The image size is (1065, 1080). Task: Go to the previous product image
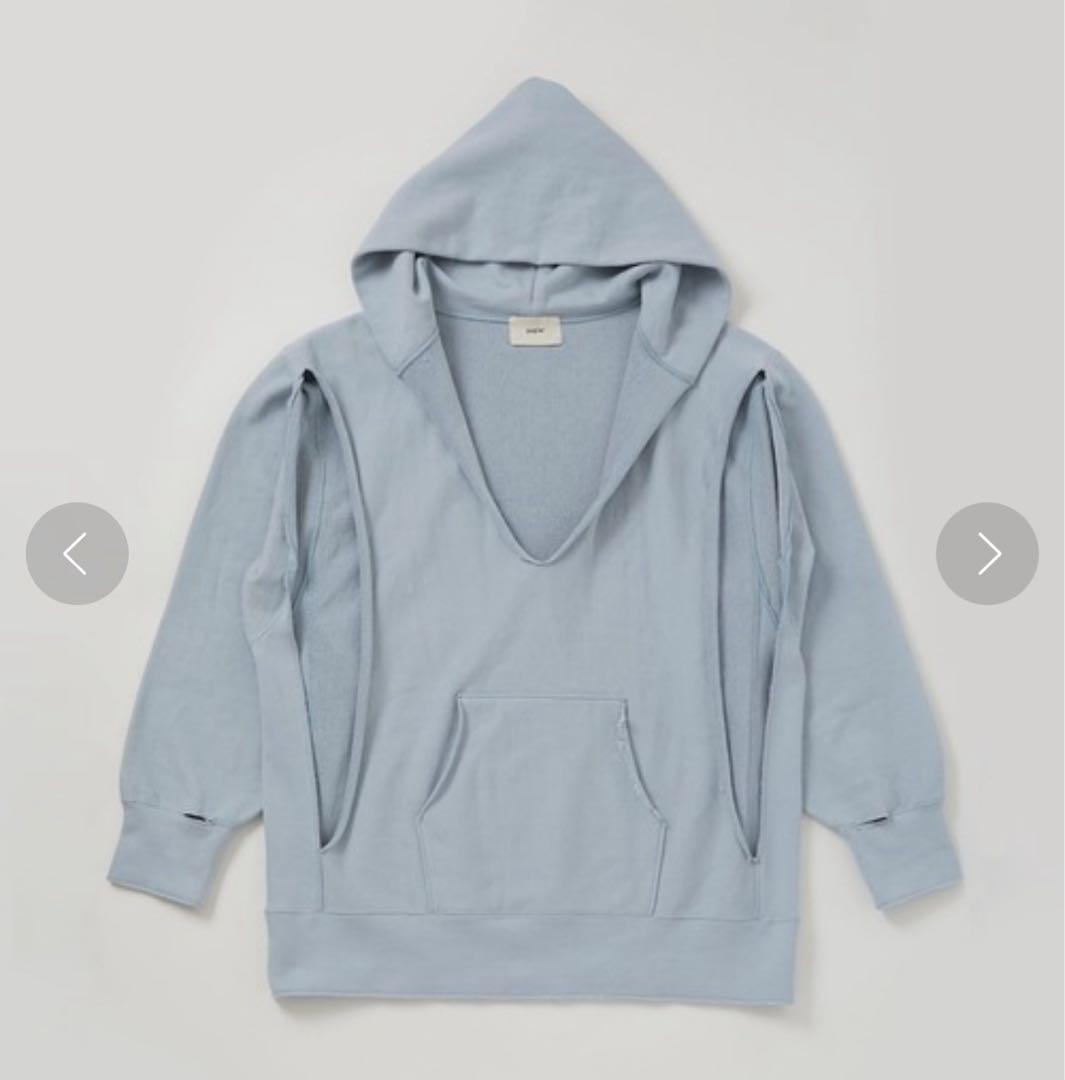(77, 553)
